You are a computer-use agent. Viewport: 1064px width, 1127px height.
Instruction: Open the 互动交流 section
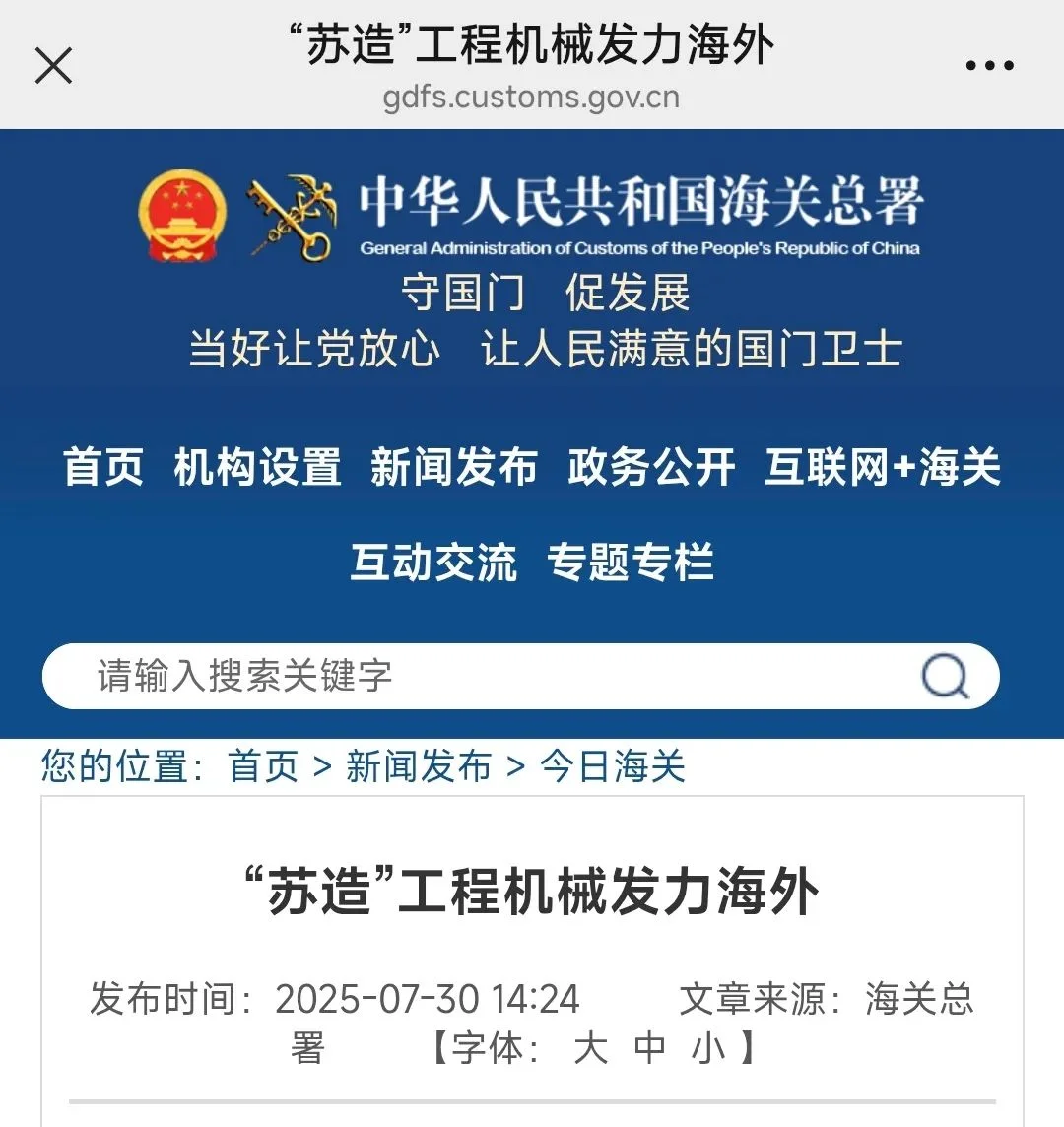tap(433, 562)
